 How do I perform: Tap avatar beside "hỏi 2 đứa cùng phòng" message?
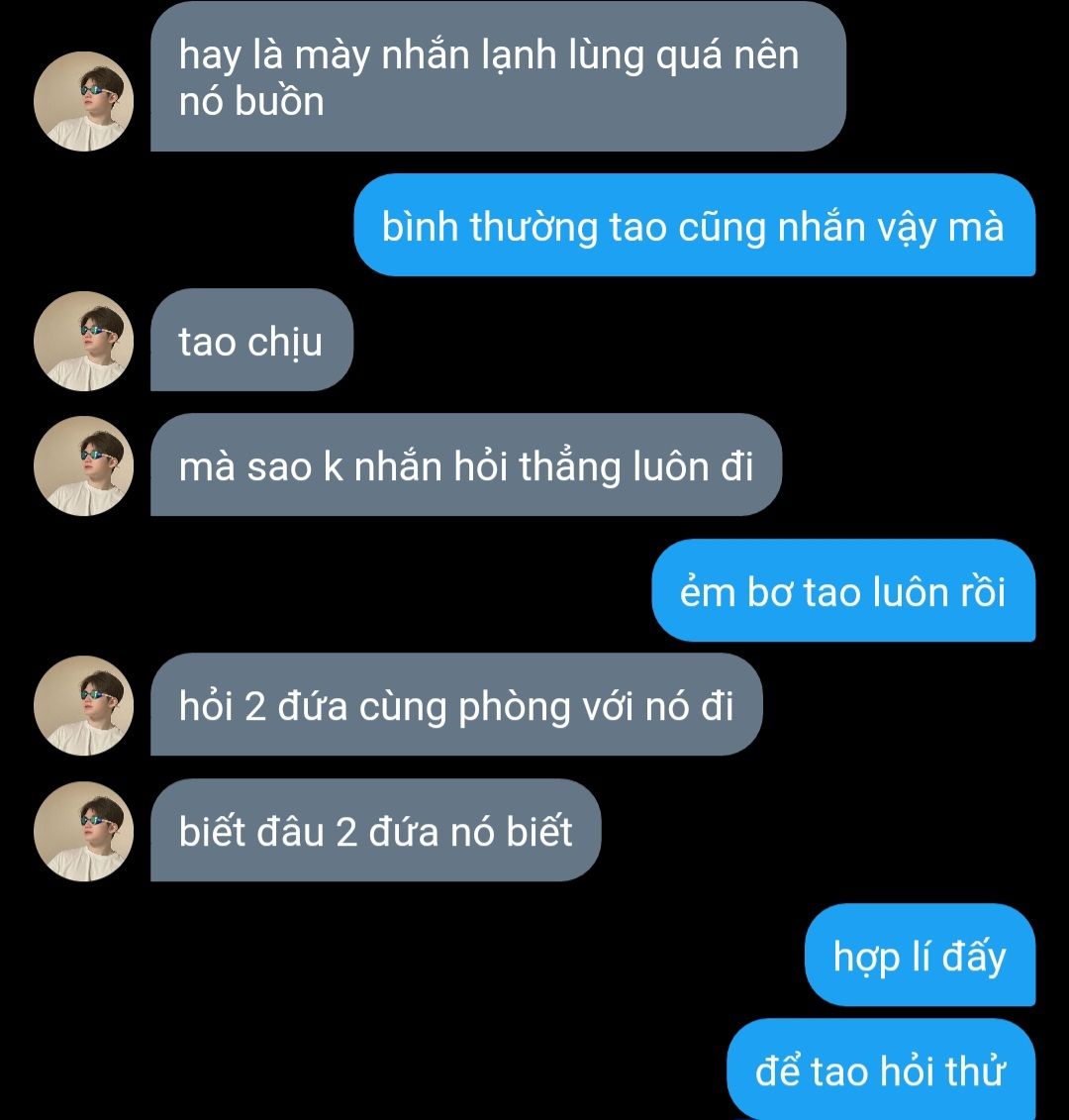click(83, 705)
